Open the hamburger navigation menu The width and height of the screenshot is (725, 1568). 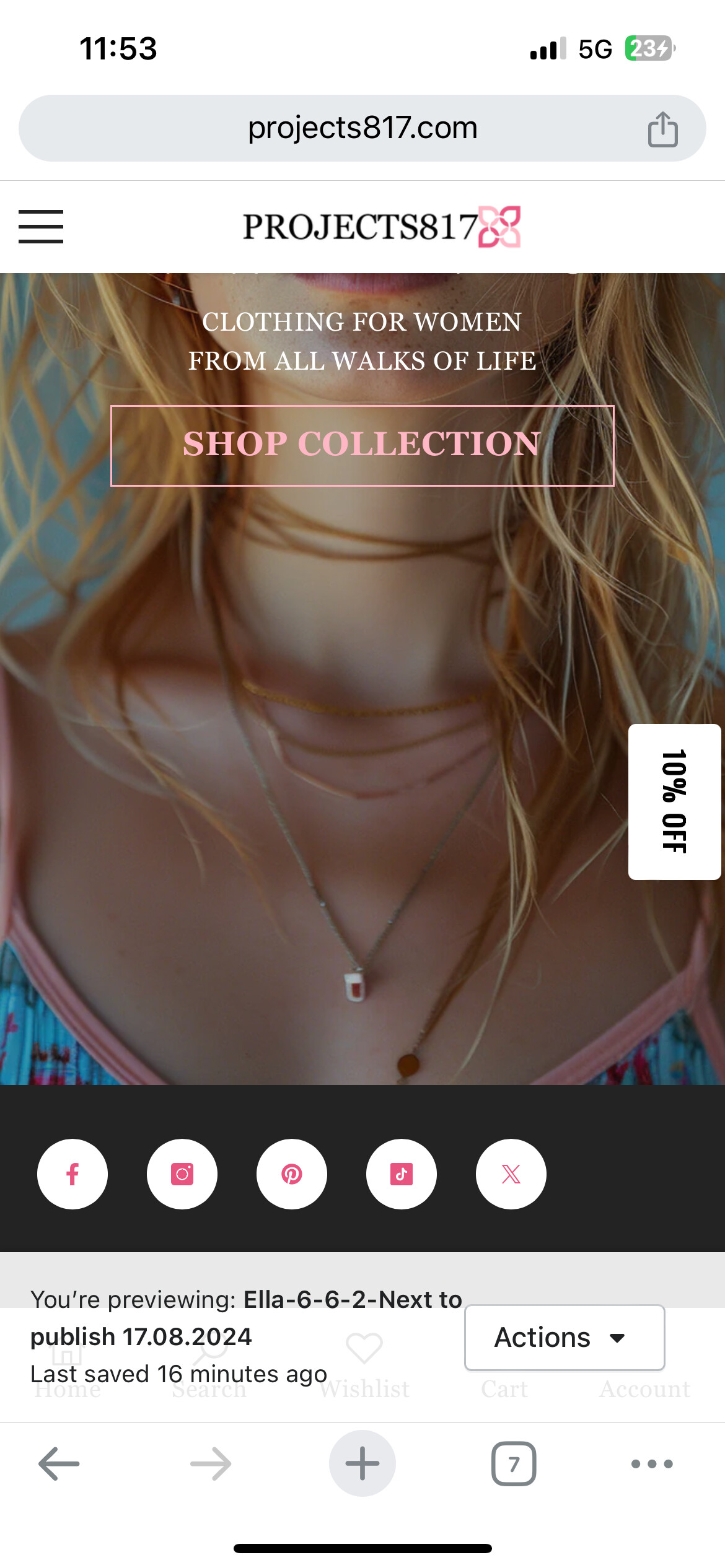click(41, 227)
